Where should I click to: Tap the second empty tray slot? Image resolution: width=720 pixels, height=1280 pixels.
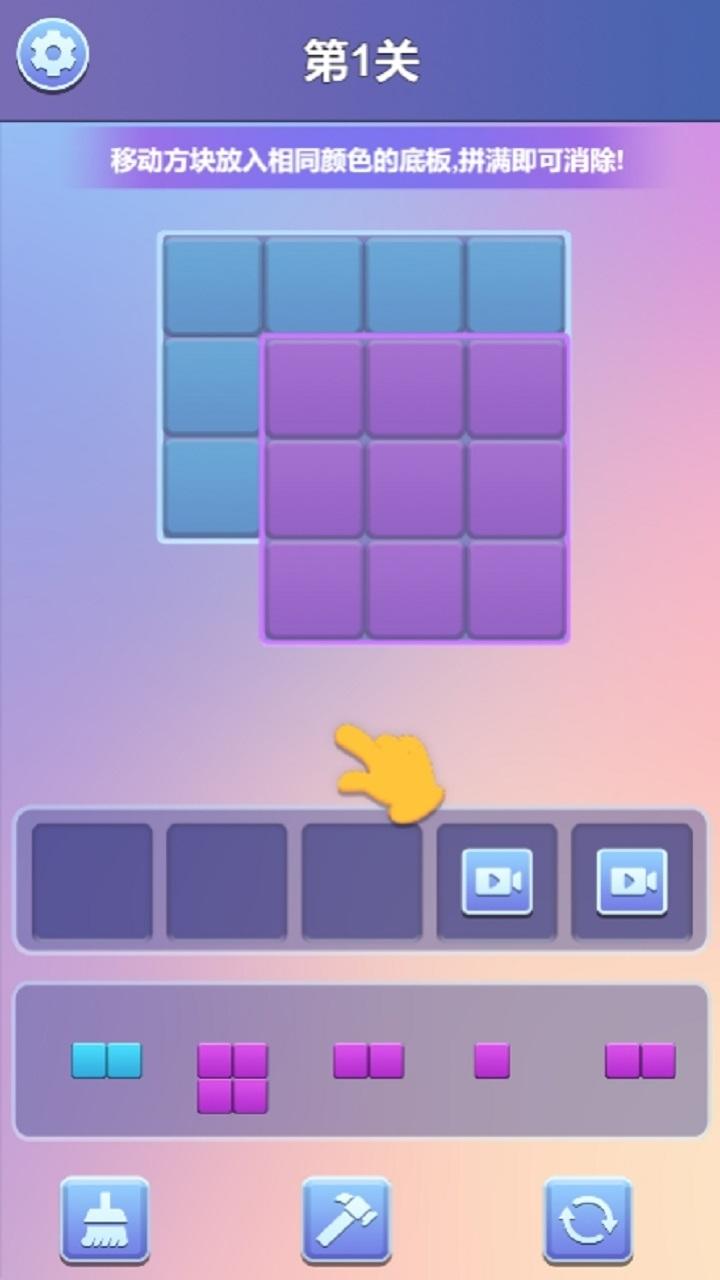tap(227, 880)
